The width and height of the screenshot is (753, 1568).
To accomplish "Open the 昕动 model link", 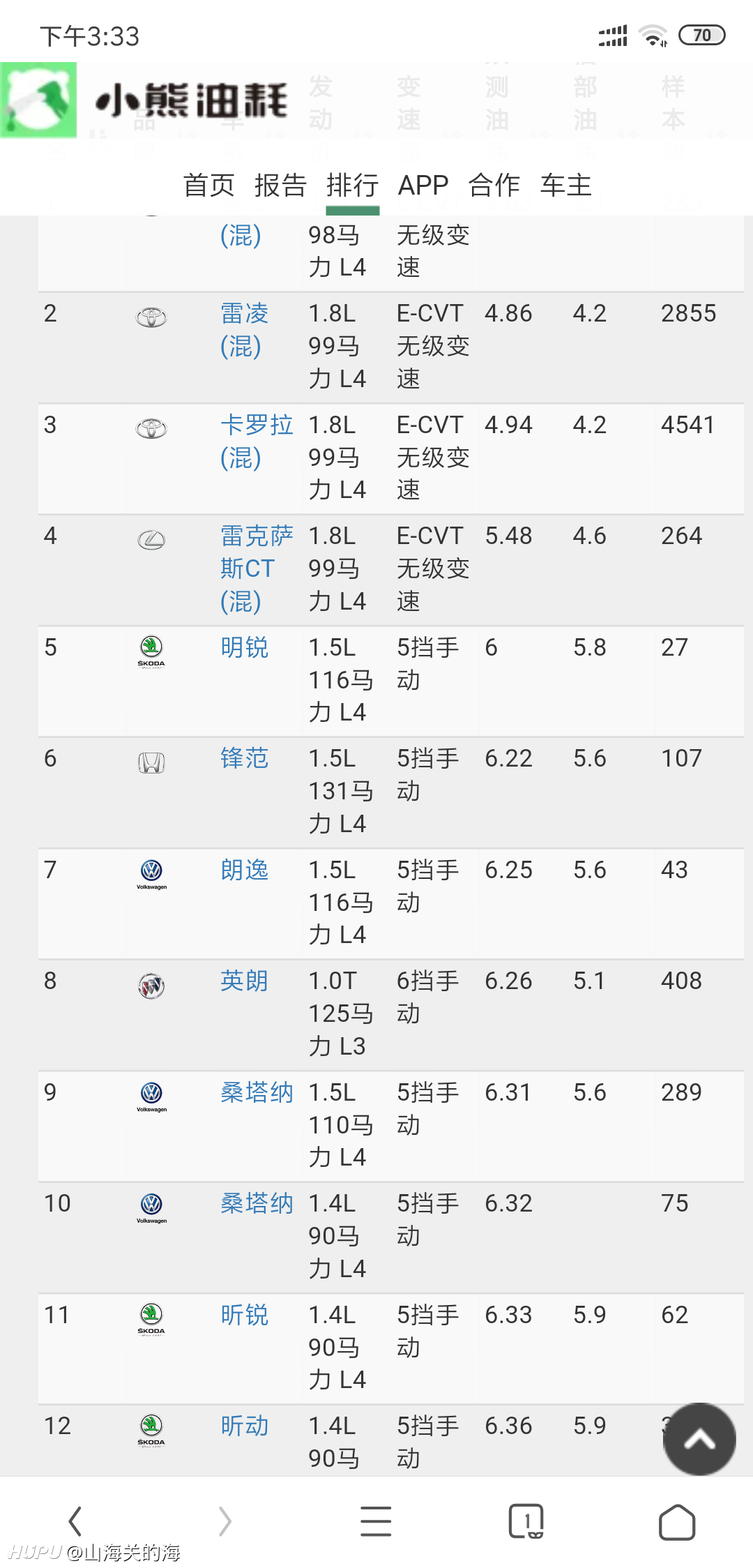I will (x=245, y=1426).
